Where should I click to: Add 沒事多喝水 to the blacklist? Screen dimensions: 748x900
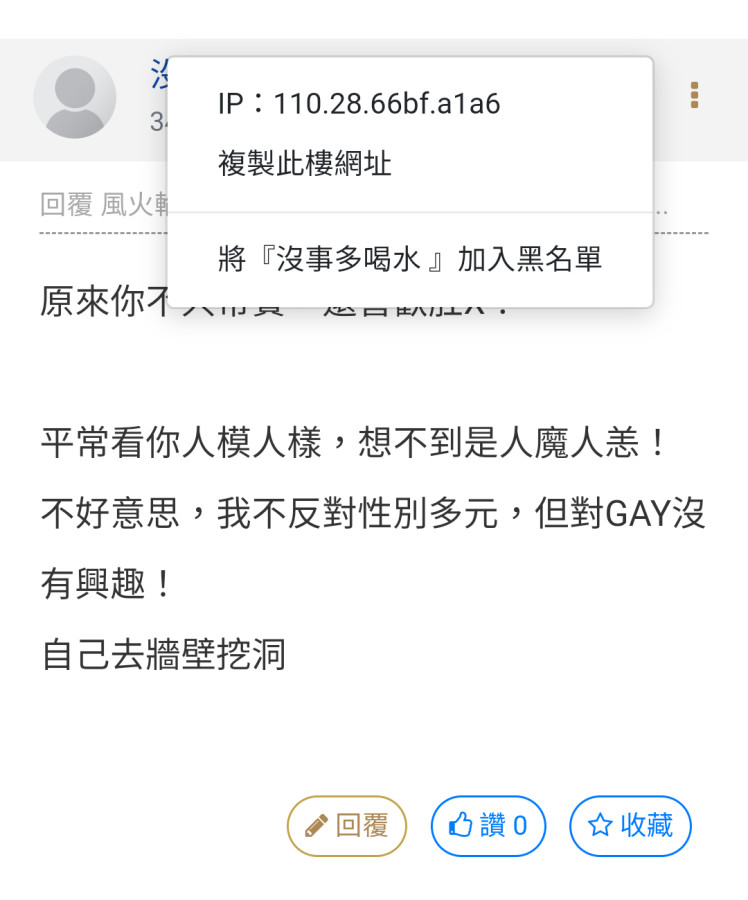tap(410, 260)
